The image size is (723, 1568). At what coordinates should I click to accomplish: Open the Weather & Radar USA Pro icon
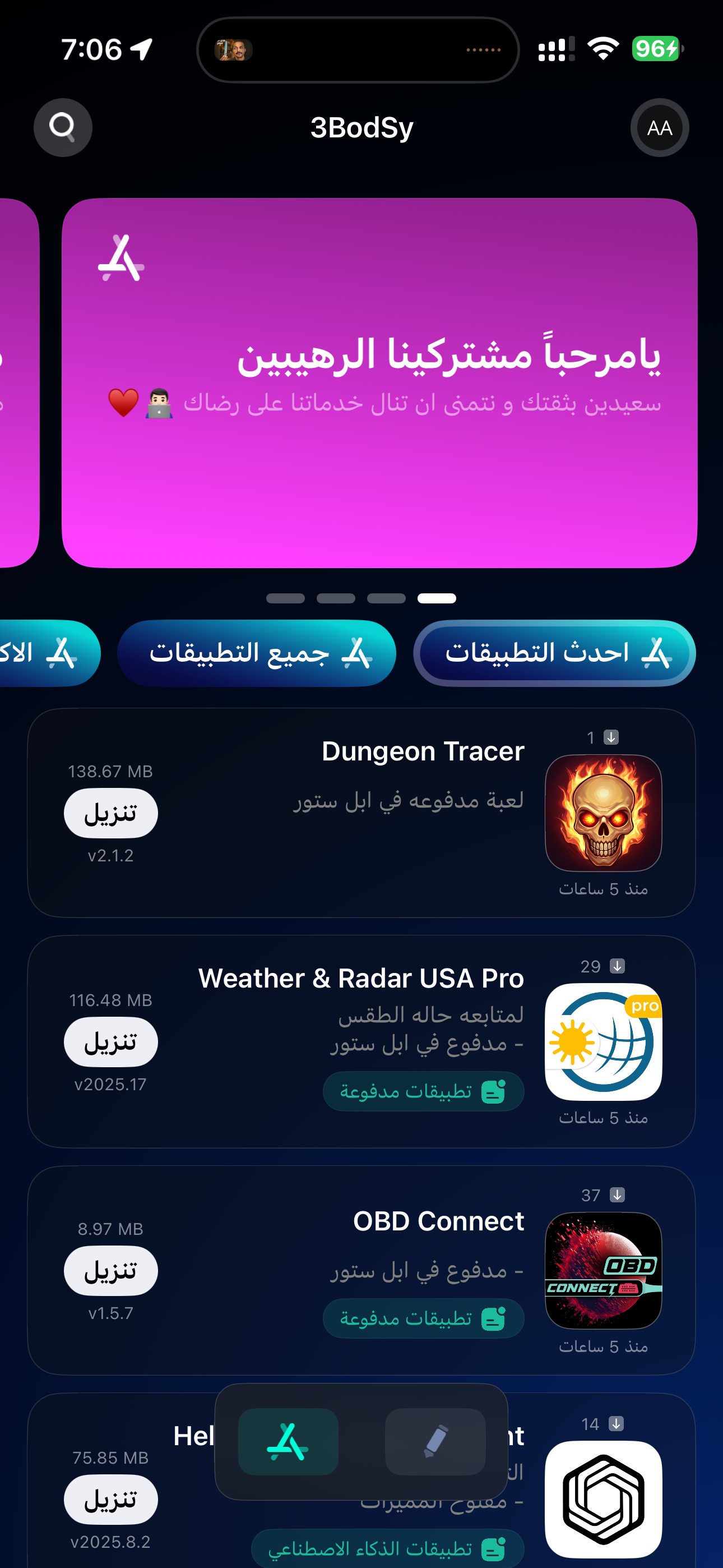[603, 1041]
